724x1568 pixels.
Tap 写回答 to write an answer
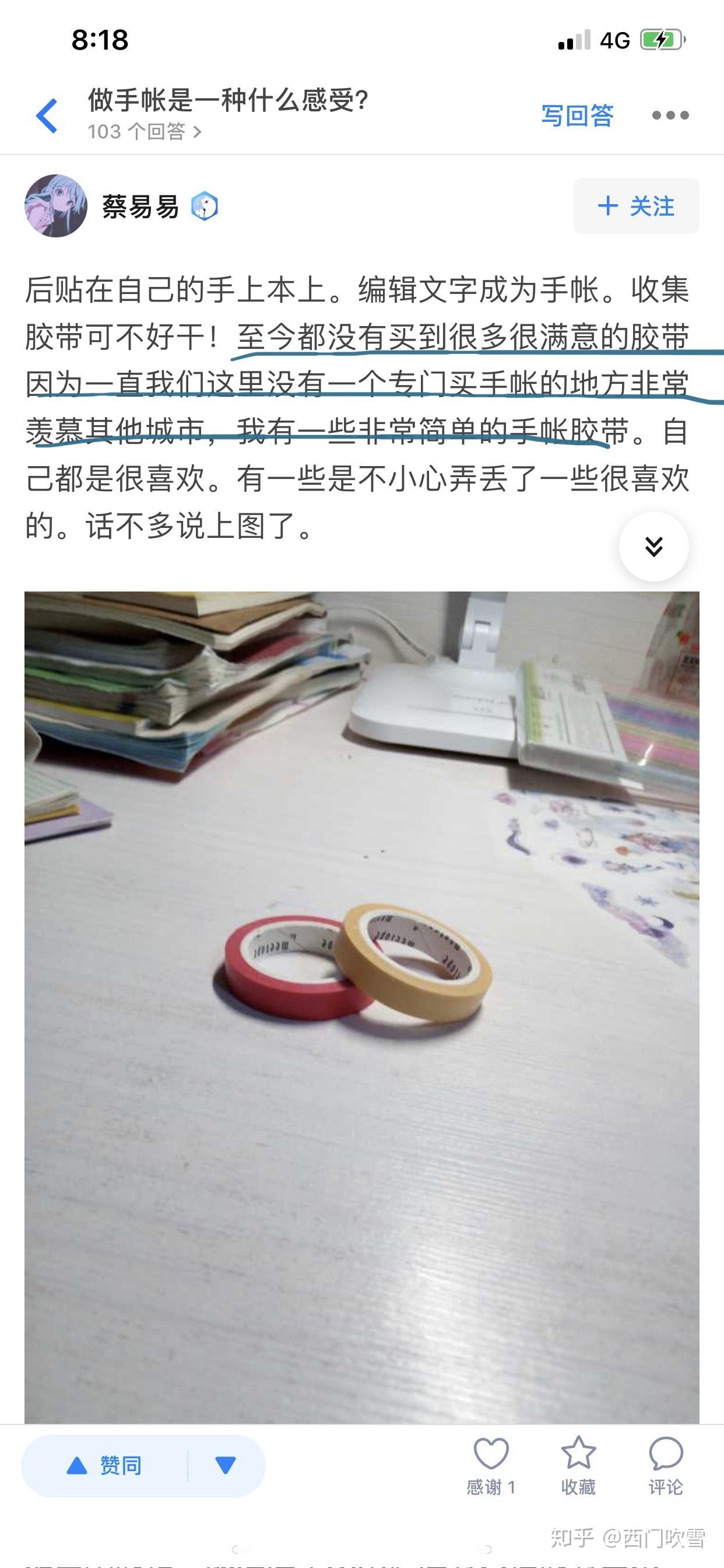(577, 115)
